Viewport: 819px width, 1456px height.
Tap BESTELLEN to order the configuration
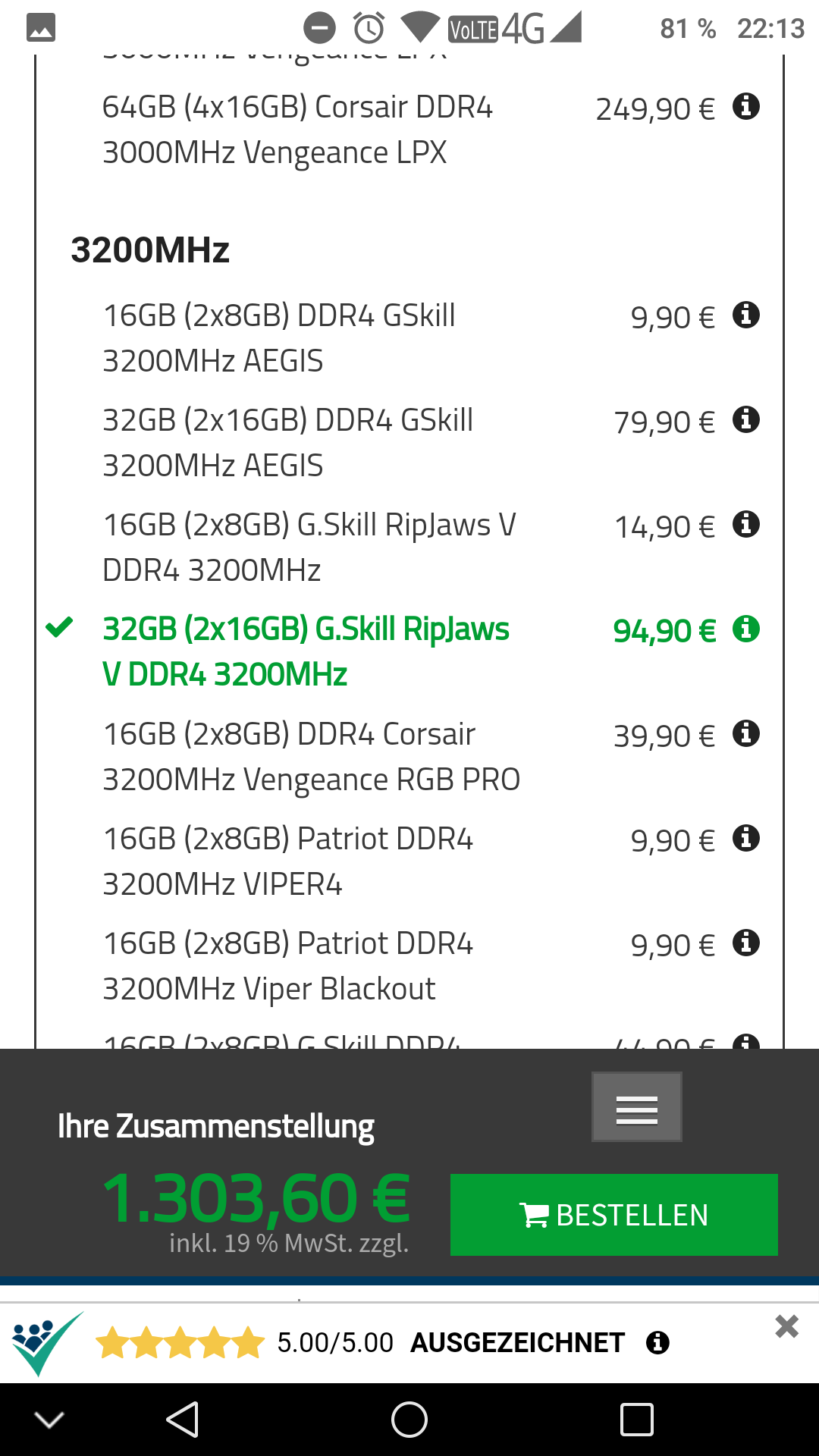[x=613, y=1215]
